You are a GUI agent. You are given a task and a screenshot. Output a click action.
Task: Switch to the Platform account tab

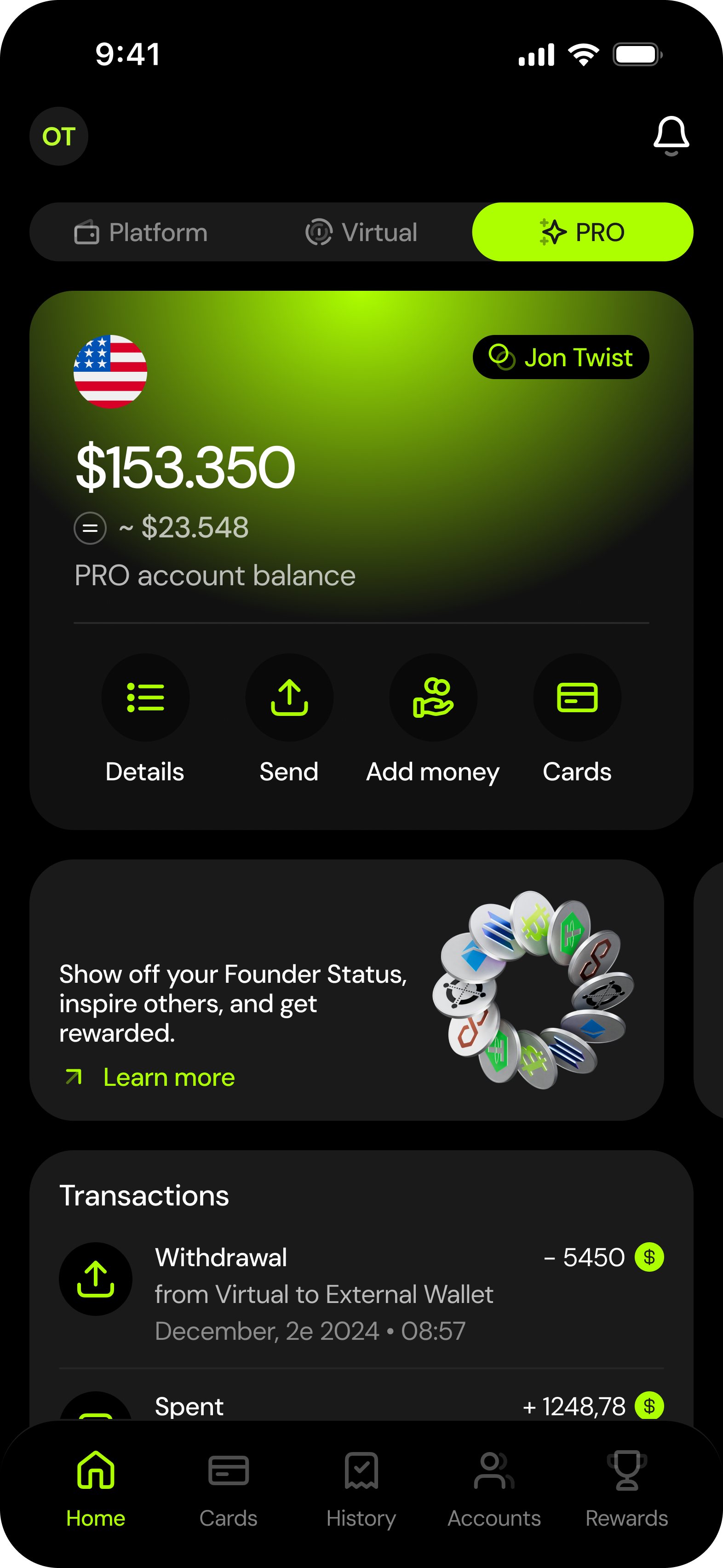[x=141, y=232]
